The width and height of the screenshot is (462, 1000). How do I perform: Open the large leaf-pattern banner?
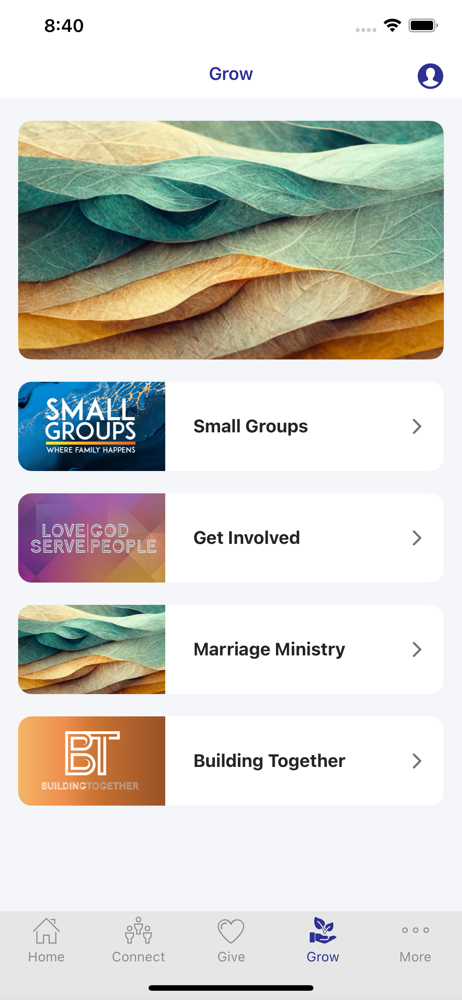click(231, 240)
